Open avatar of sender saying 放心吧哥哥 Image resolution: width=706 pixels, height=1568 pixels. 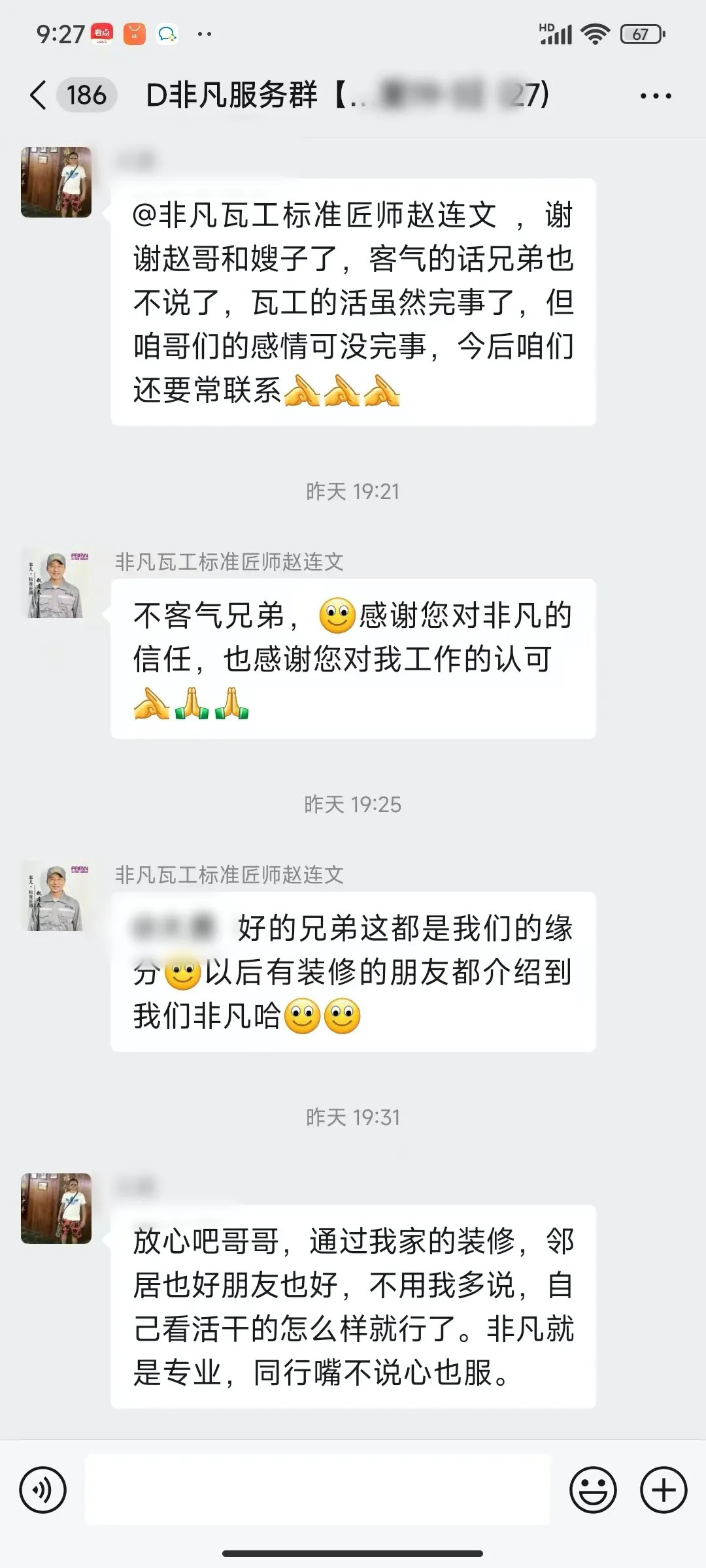pos(56,1209)
